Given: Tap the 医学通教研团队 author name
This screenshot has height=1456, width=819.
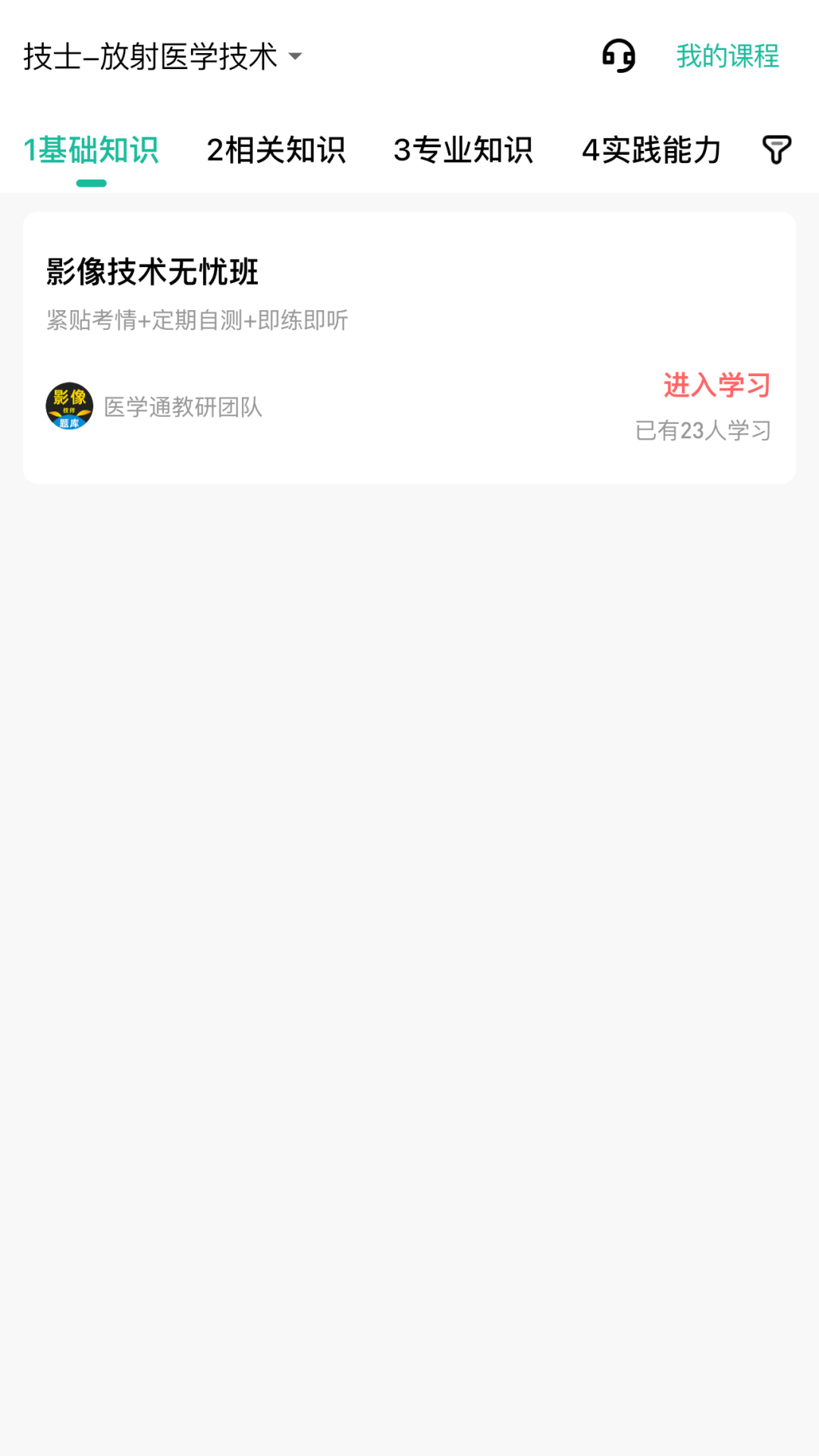Looking at the screenshot, I should point(184,406).
